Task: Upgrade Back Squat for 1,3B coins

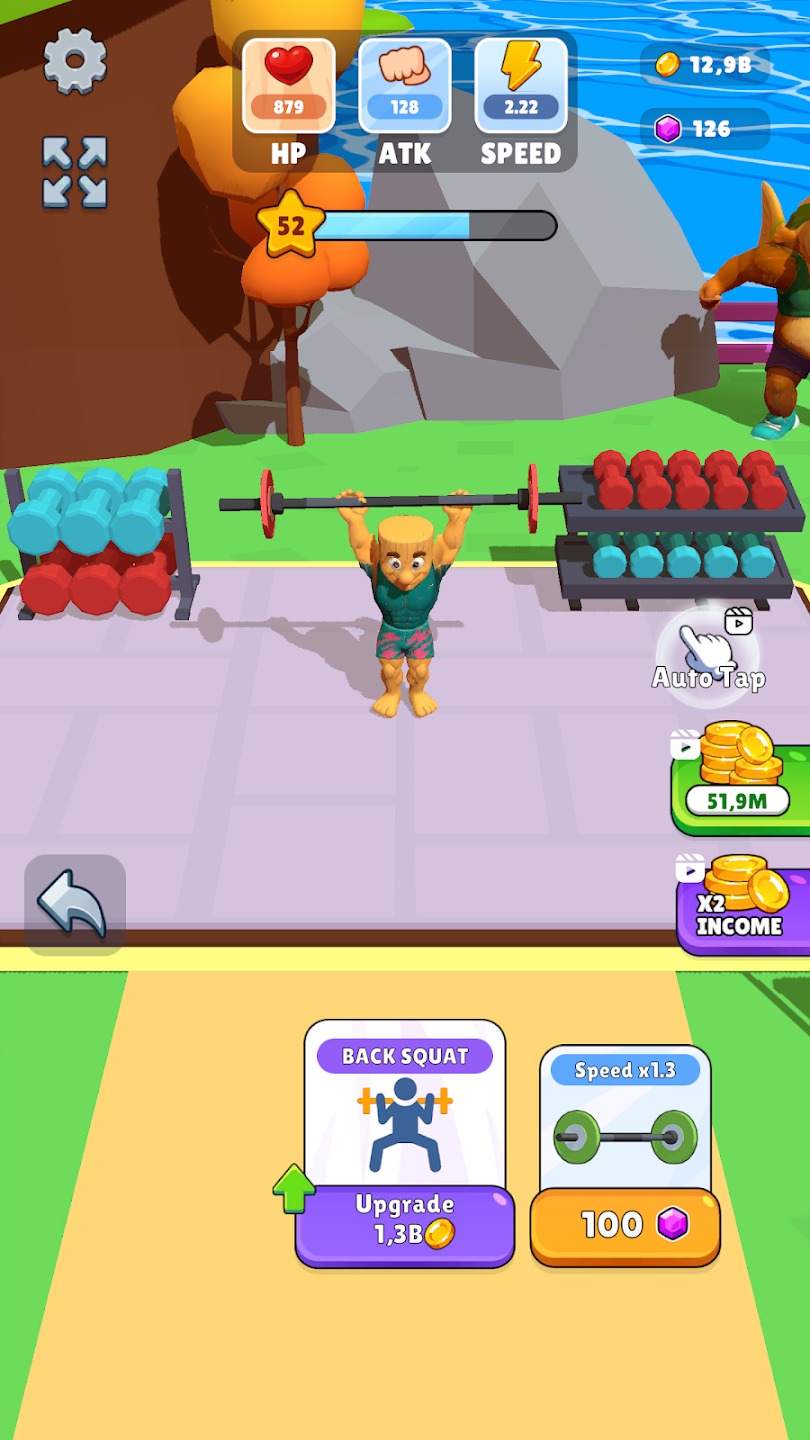Action: coord(405,1222)
